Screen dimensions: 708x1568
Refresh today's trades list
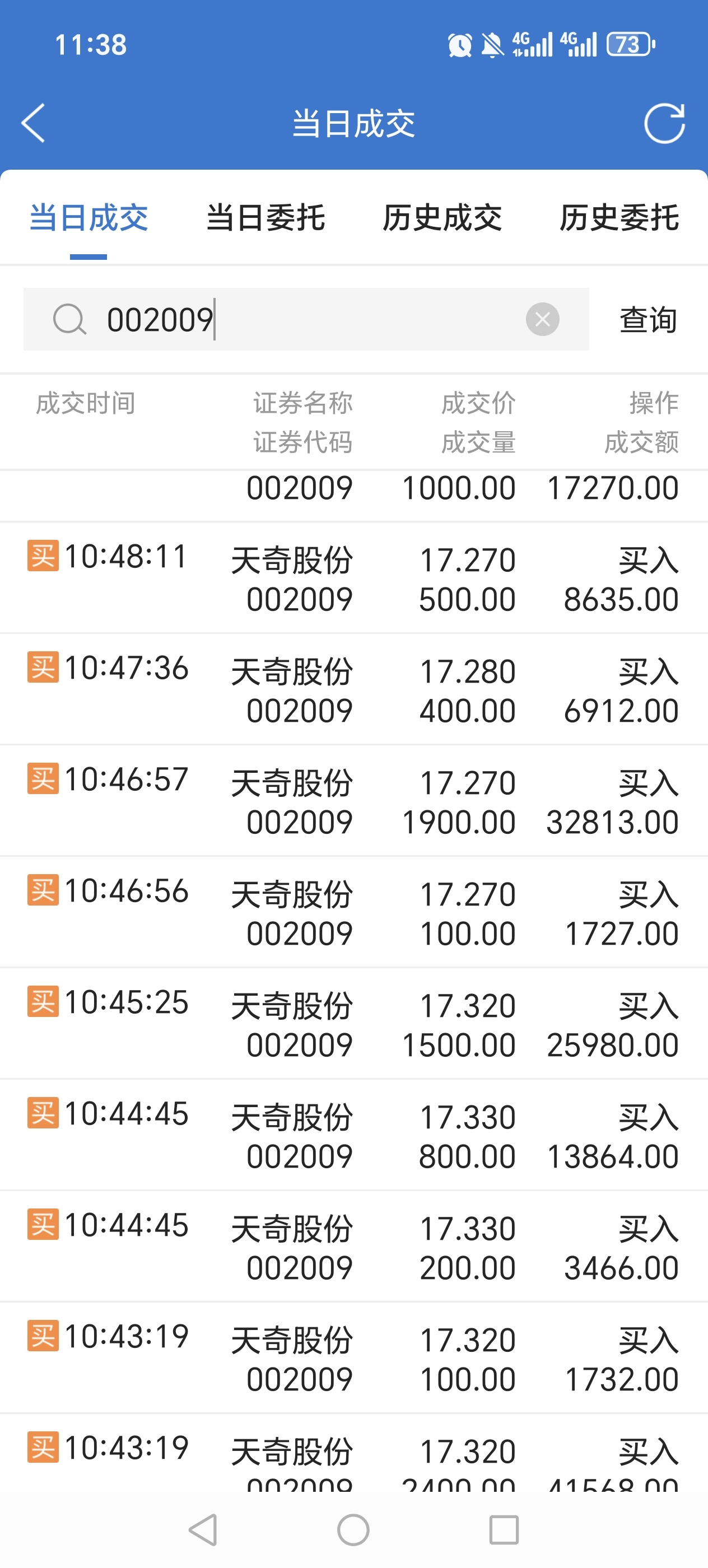coord(664,123)
